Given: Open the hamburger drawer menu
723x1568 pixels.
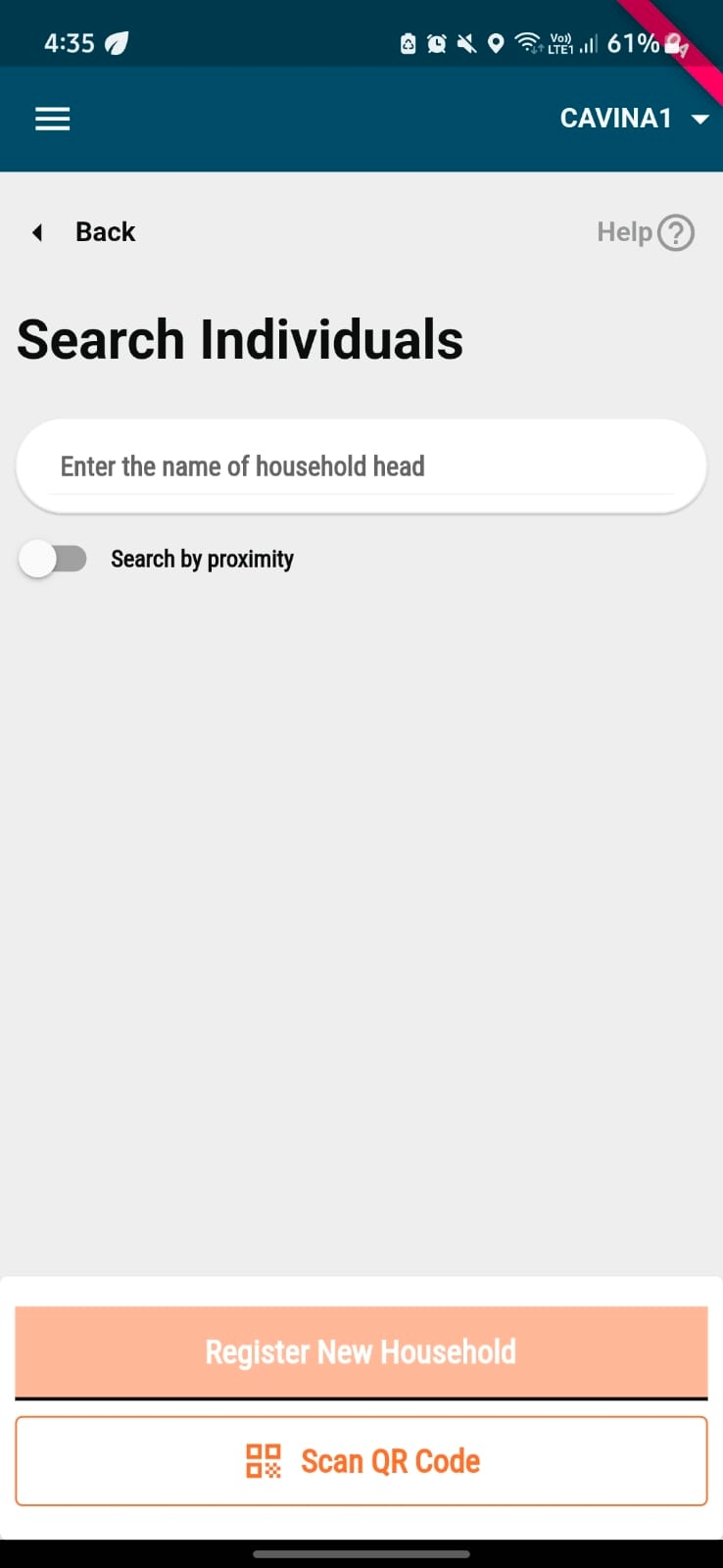Looking at the screenshot, I should point(53,119).
